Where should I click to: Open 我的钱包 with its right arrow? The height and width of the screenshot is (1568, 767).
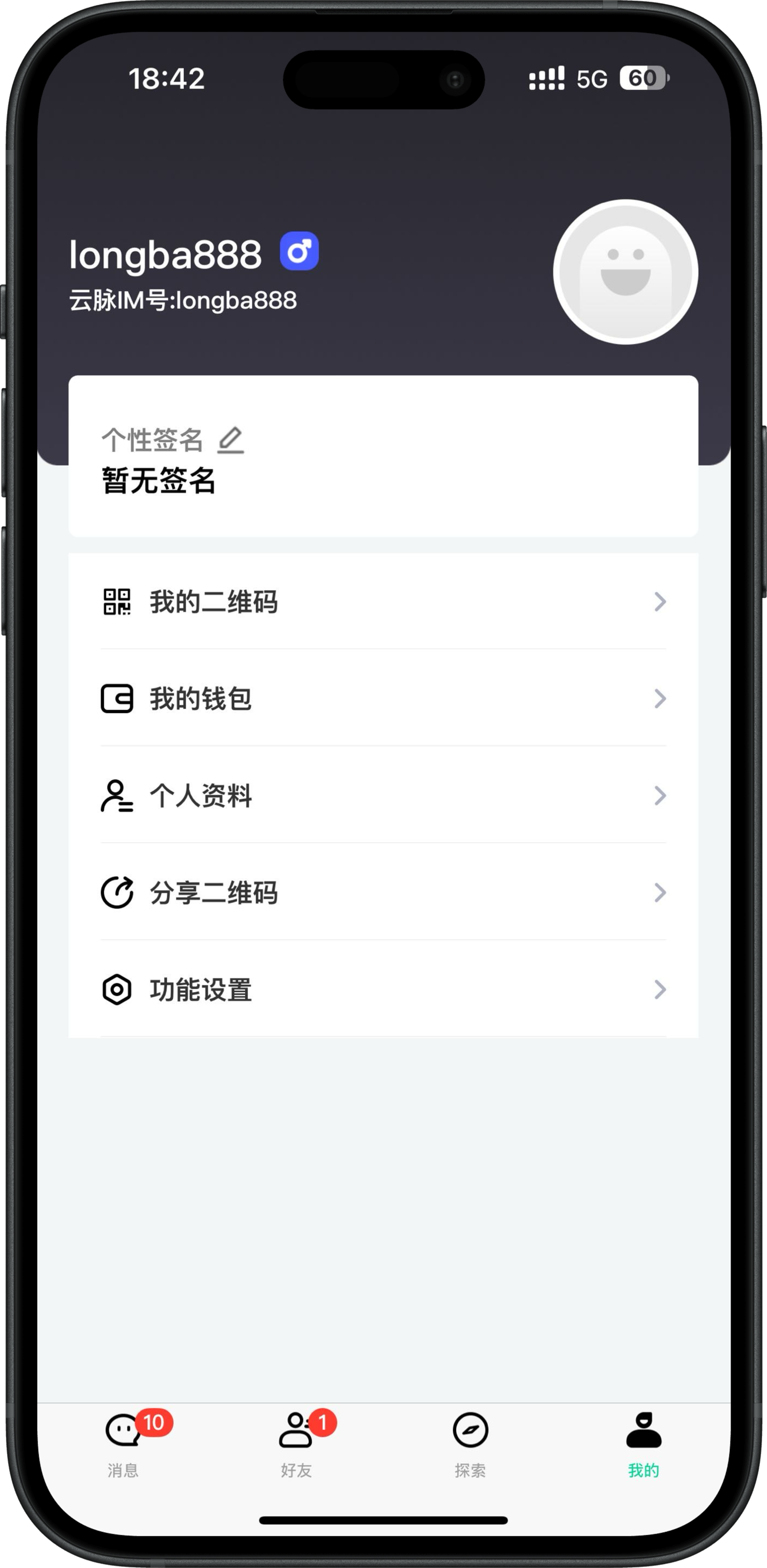pyautogui.click(x=661, y=699)
